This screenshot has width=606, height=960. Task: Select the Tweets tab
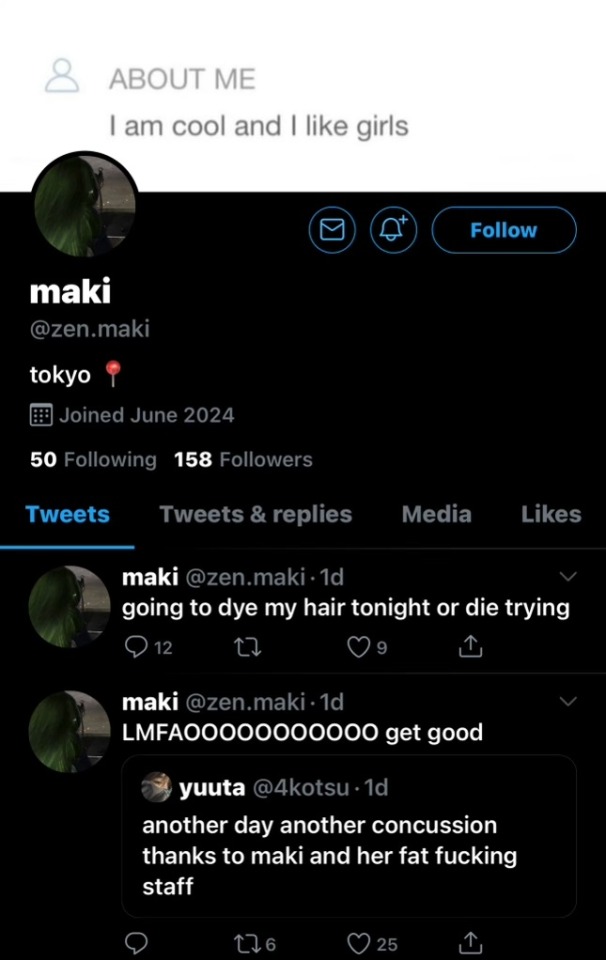point(67,514)
